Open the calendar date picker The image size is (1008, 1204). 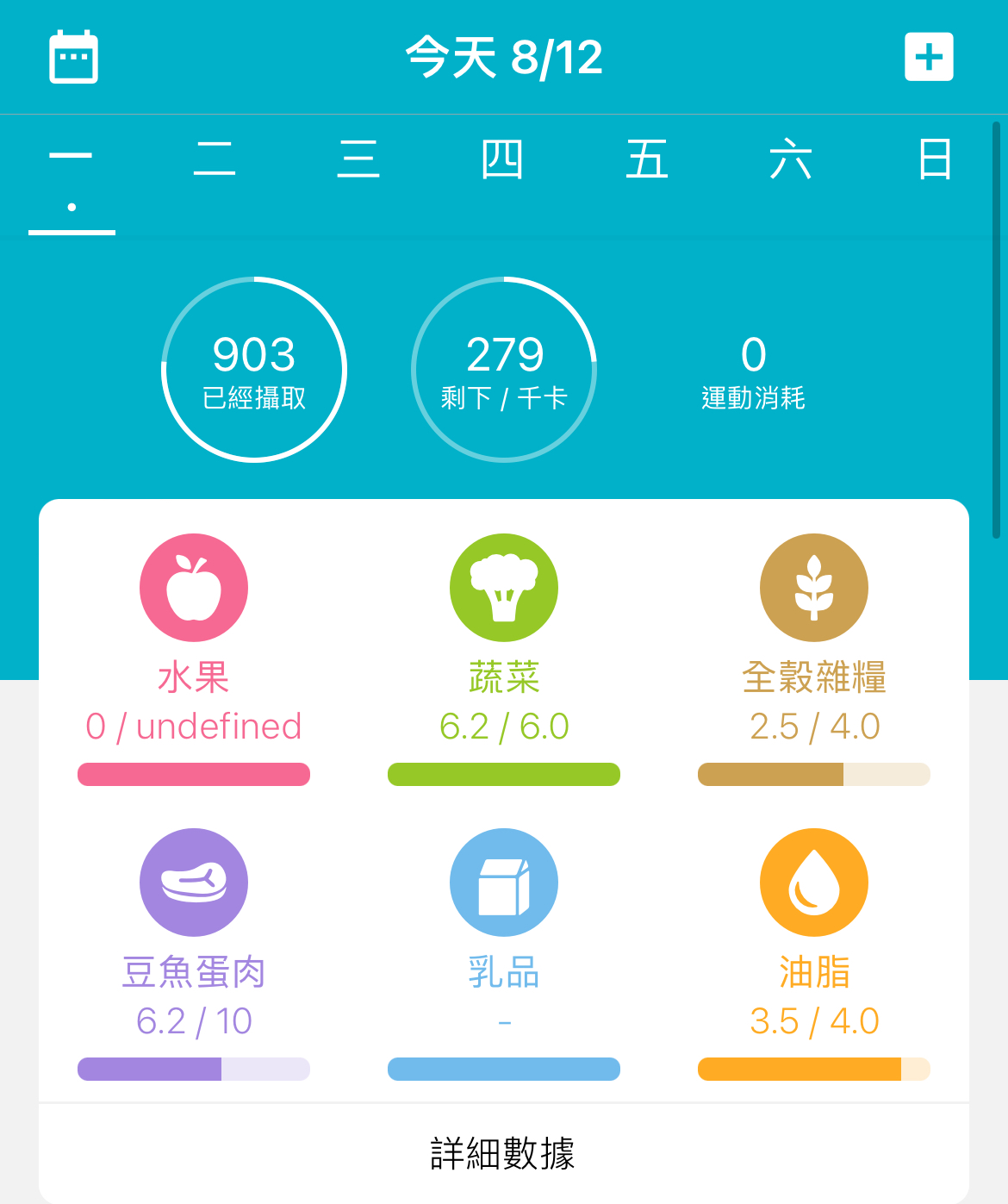pyautogui.click(x=73, y=58)
